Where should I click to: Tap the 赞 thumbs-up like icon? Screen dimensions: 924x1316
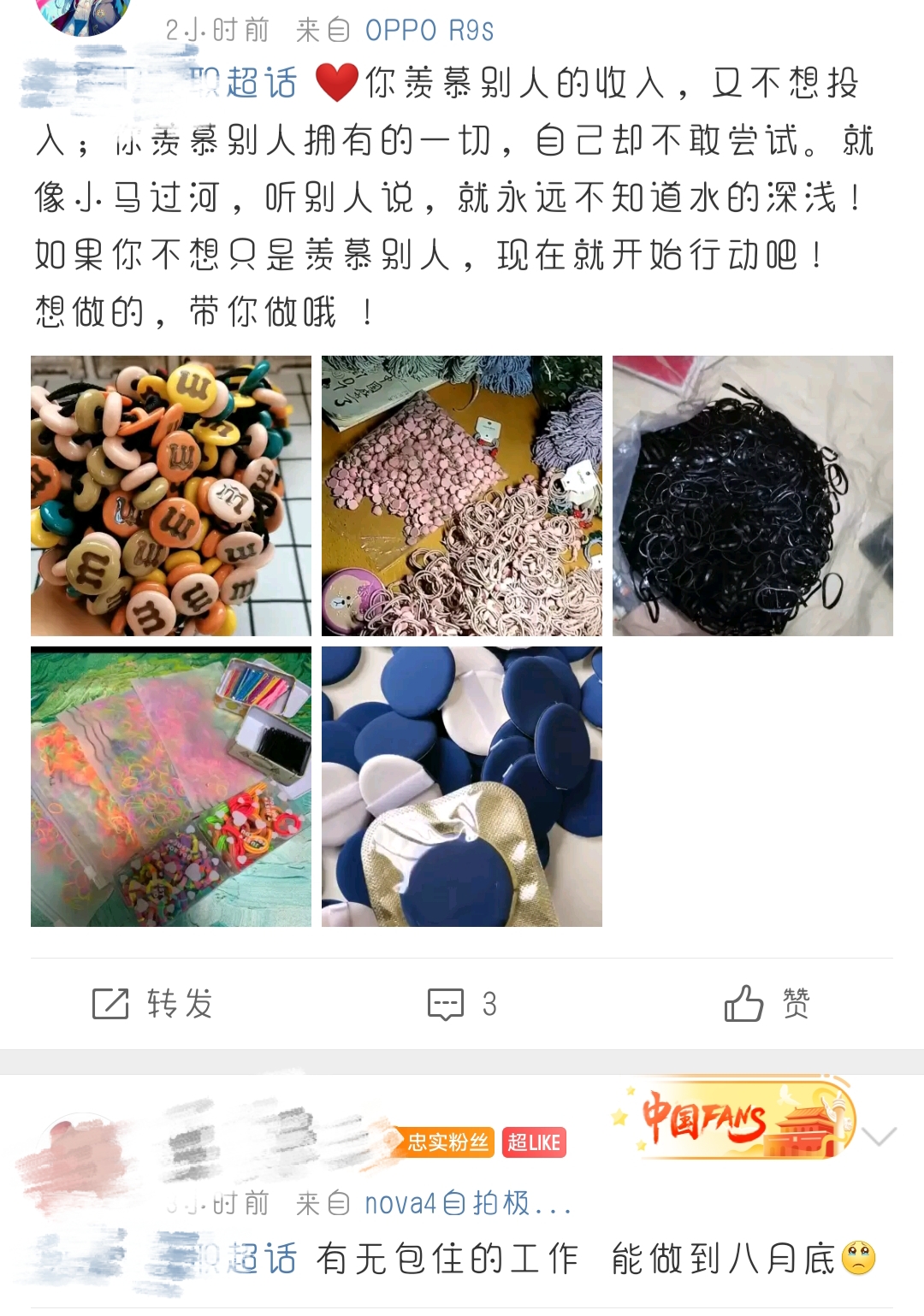click(x=743, y=1004)
